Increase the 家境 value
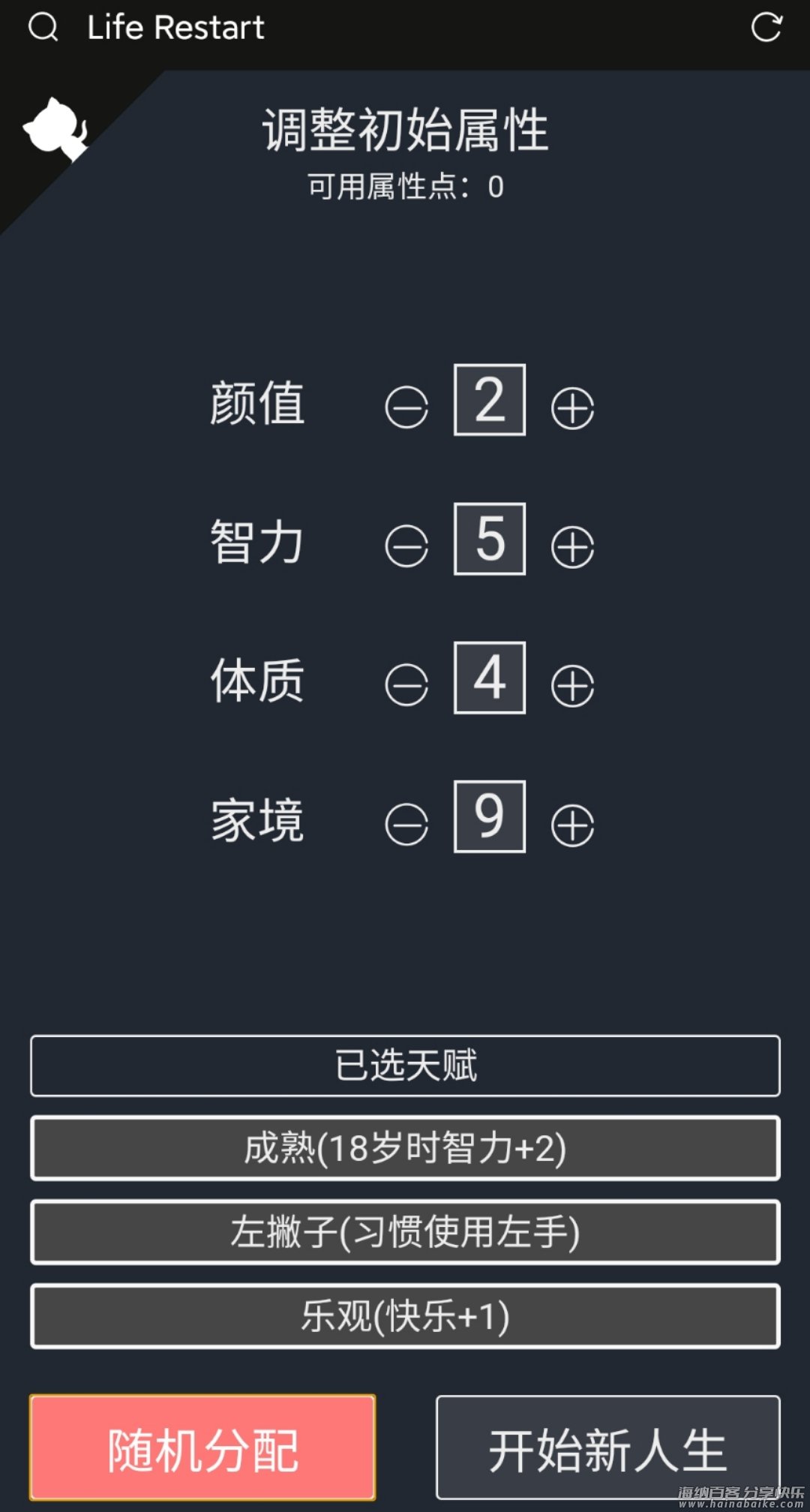This screenshot has height=1512, width=810. click(x=572, y=825)
